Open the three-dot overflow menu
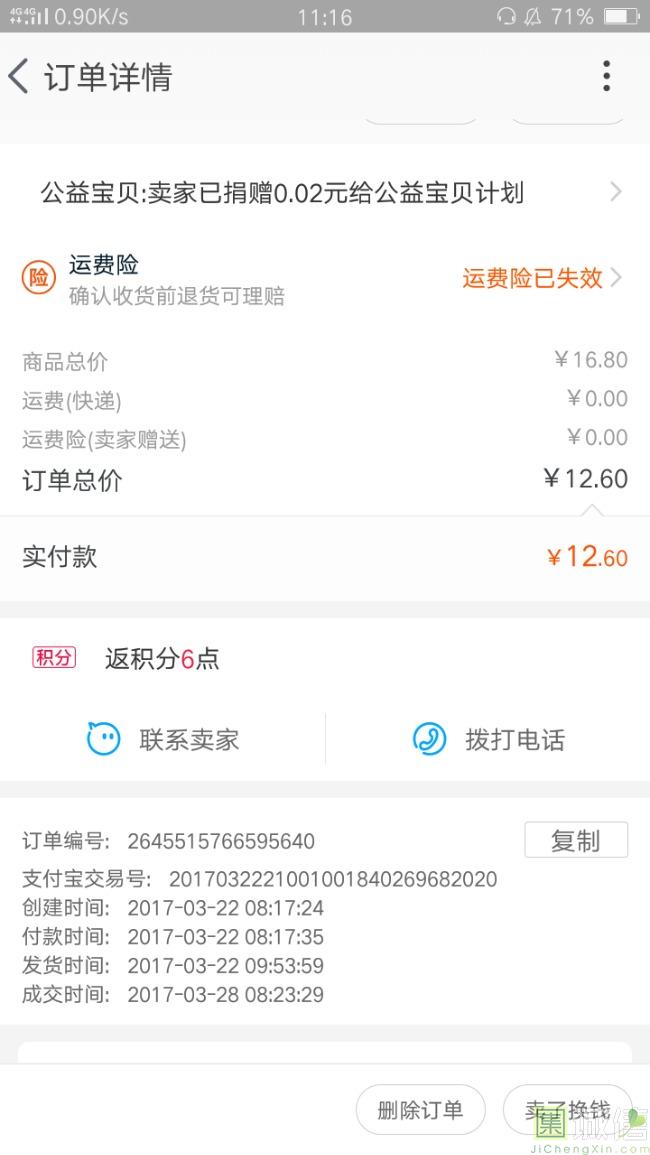Image resolution: width=650 pixels, height=1155 pixels. (x=606, y=76)
